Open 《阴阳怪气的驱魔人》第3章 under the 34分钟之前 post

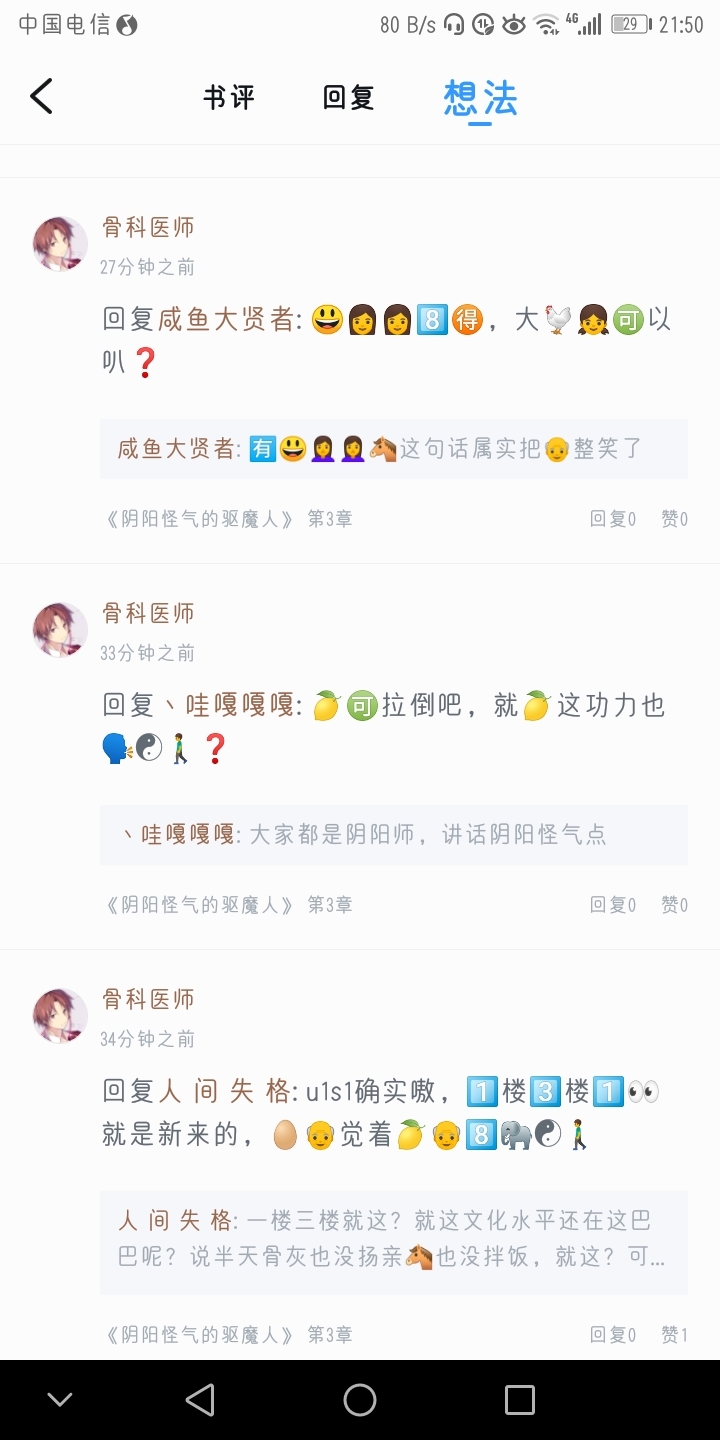coord(228,1335)
